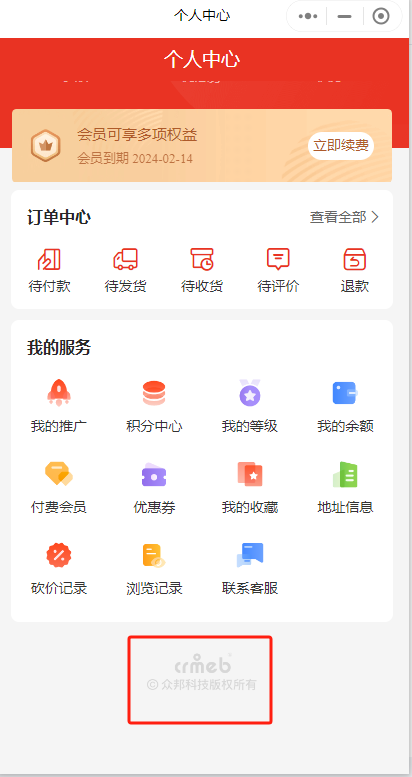Open 我的推广 promotion service

click(x=59, y=406)
